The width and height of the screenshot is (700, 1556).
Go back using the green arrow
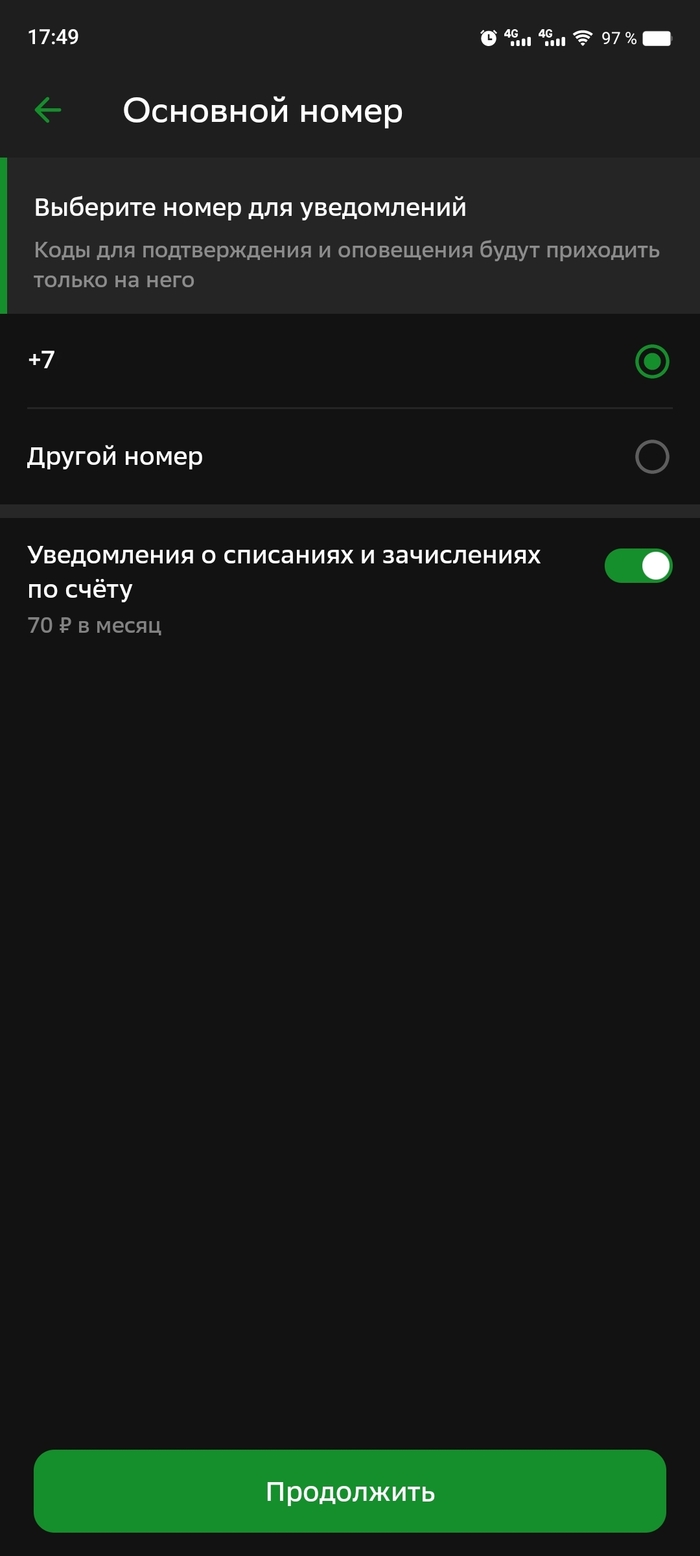pos(48,110)
